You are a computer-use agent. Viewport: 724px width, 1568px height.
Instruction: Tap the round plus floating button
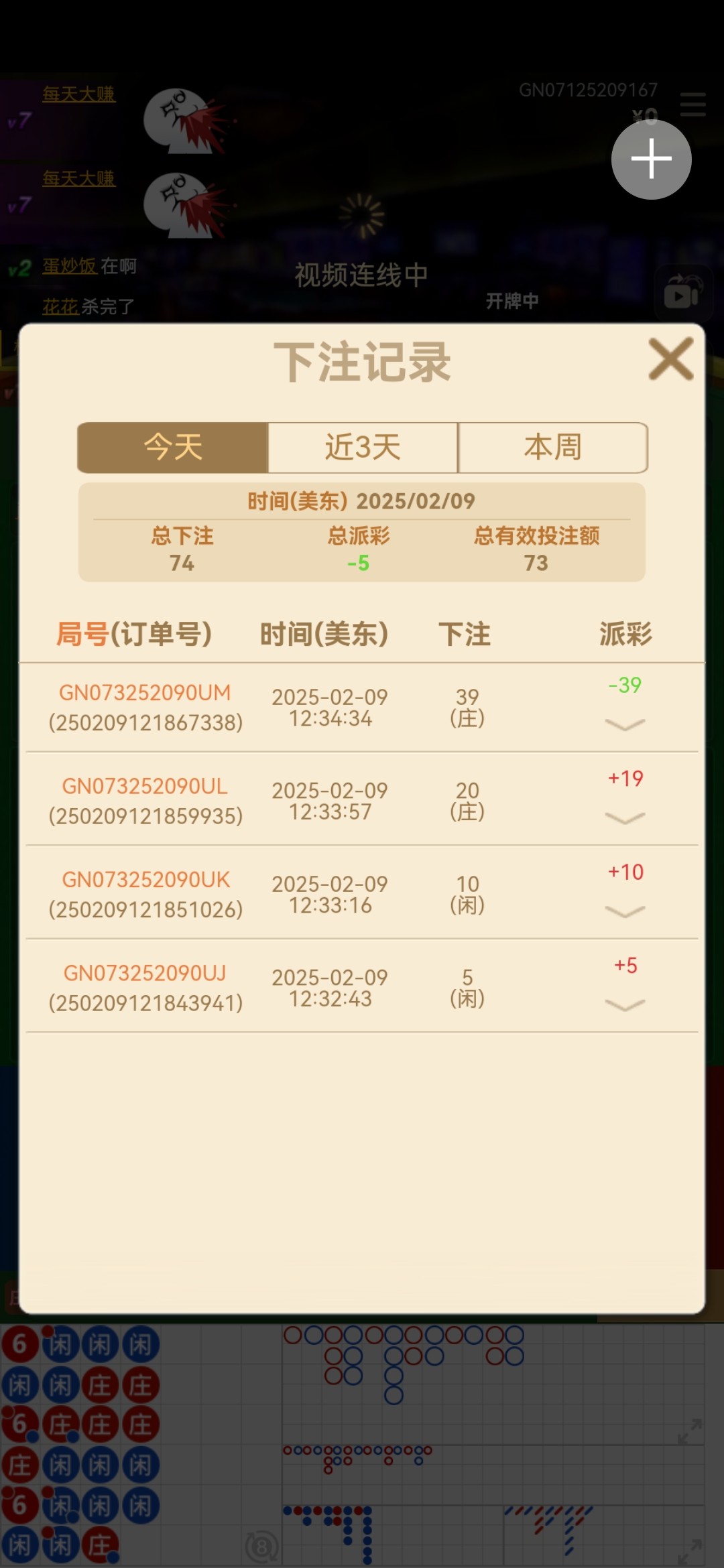click(651, 159)
